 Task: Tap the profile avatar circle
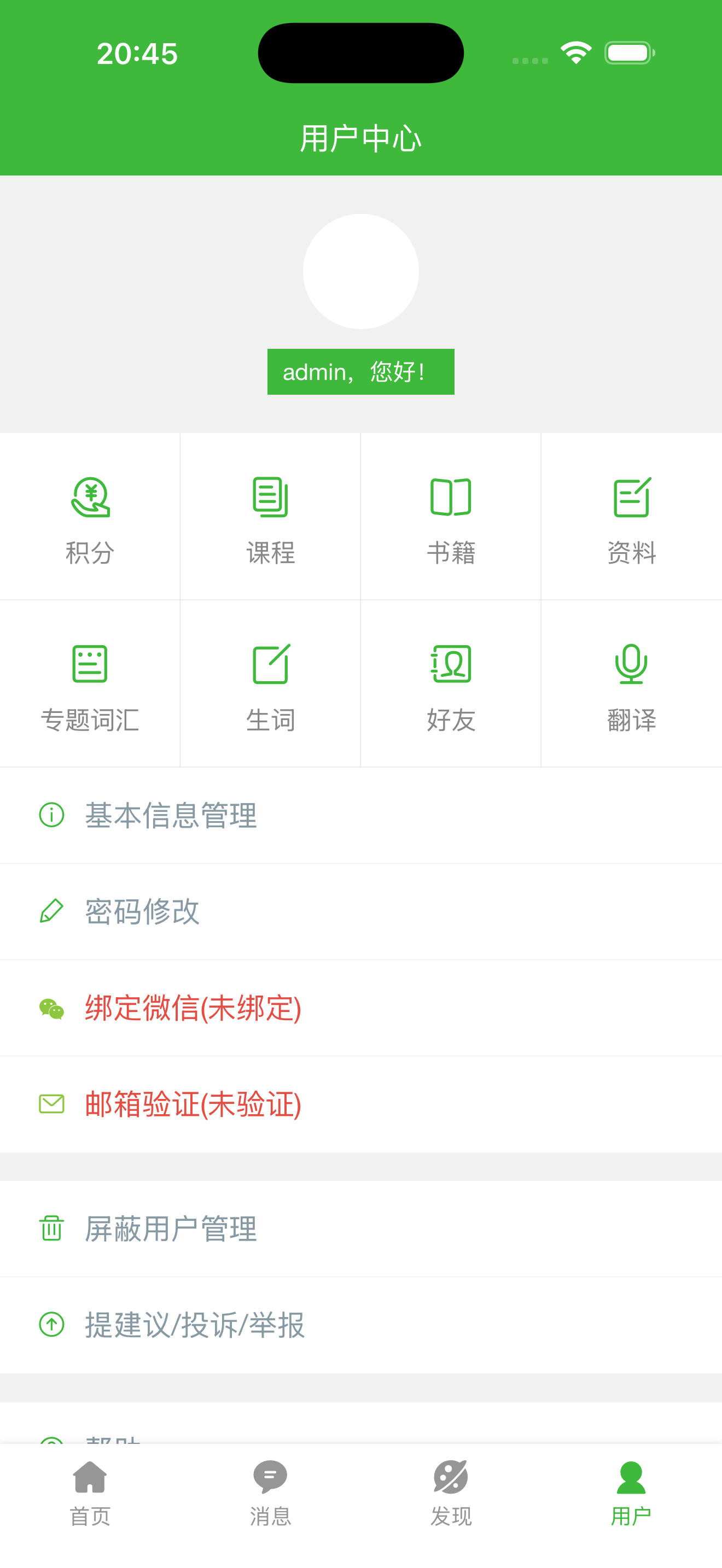click(361, 272)
